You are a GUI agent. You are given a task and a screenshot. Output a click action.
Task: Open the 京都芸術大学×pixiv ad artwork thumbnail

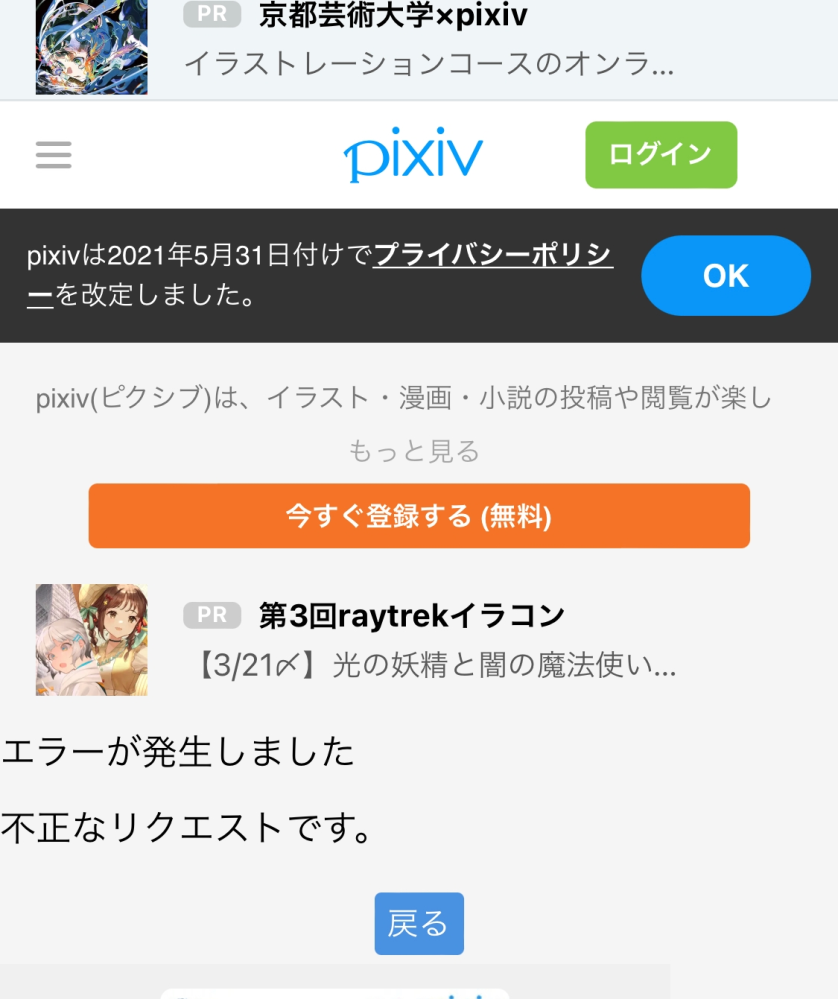(91, 48)
